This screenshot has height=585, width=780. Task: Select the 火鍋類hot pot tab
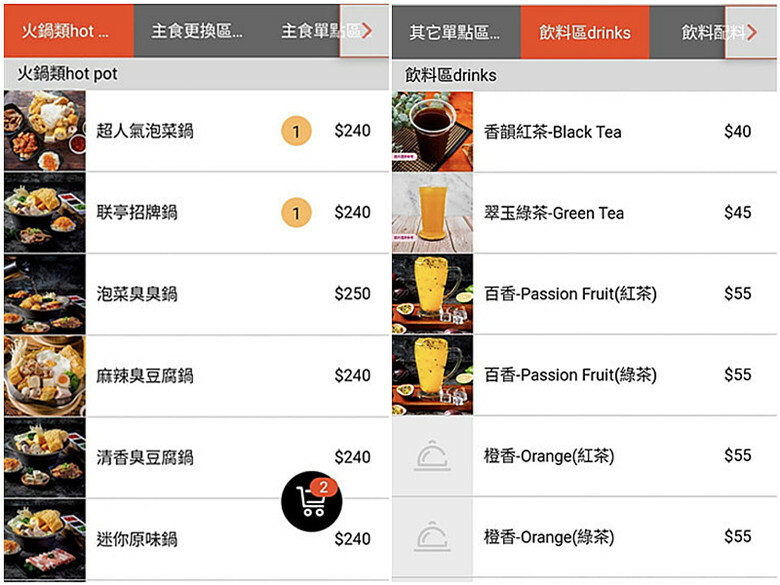coord(69,31)
